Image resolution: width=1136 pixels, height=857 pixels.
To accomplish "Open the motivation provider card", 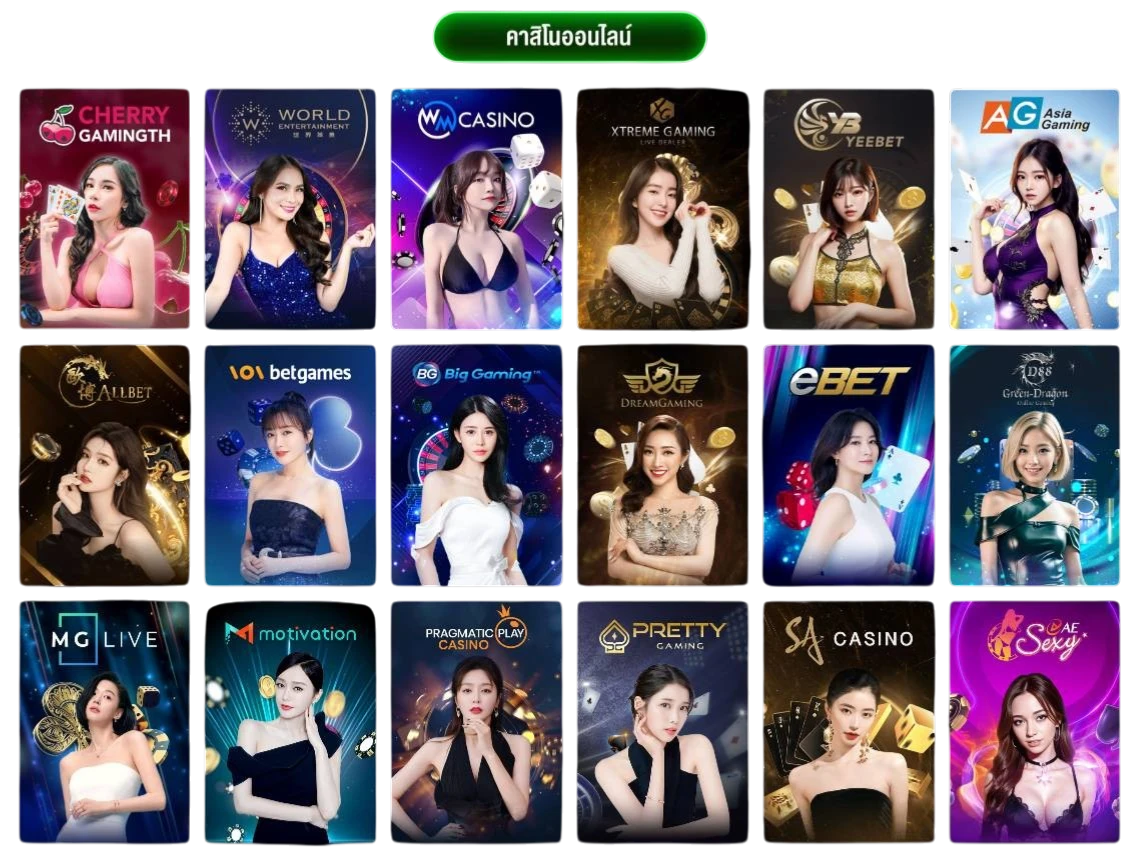I will pyautogui.click(x=290, y=722).
